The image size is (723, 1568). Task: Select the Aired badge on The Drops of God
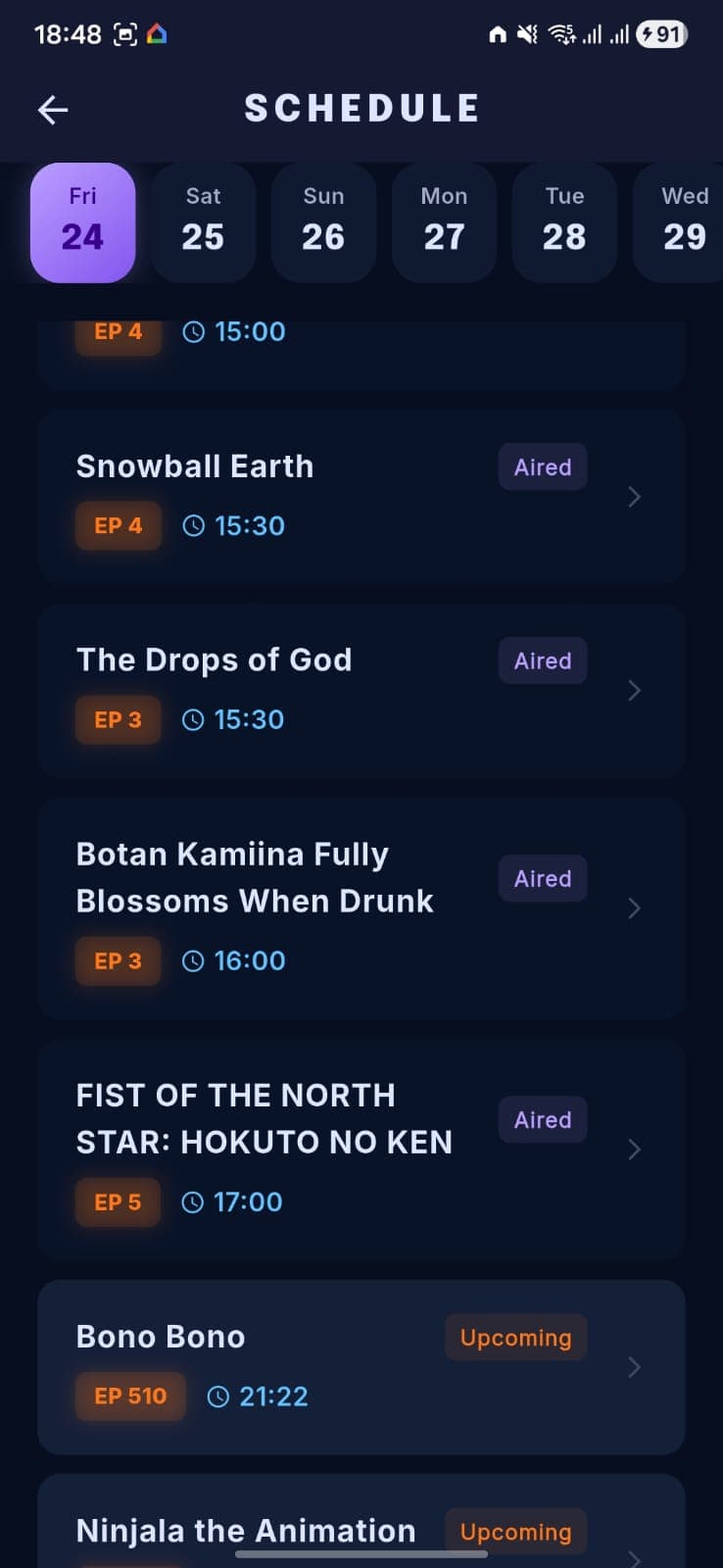pos(542,661)
